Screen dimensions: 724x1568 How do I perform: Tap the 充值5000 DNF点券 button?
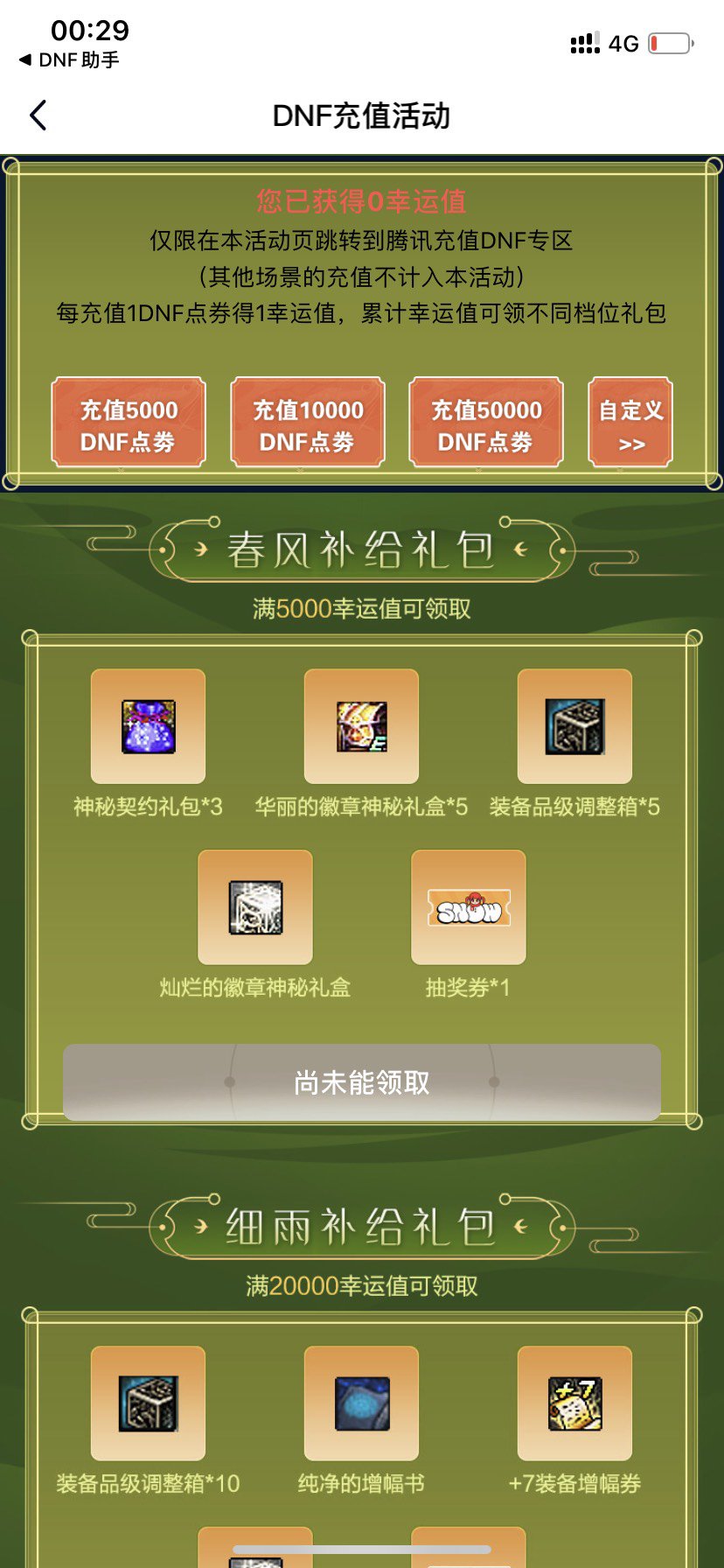click(129, 423)
